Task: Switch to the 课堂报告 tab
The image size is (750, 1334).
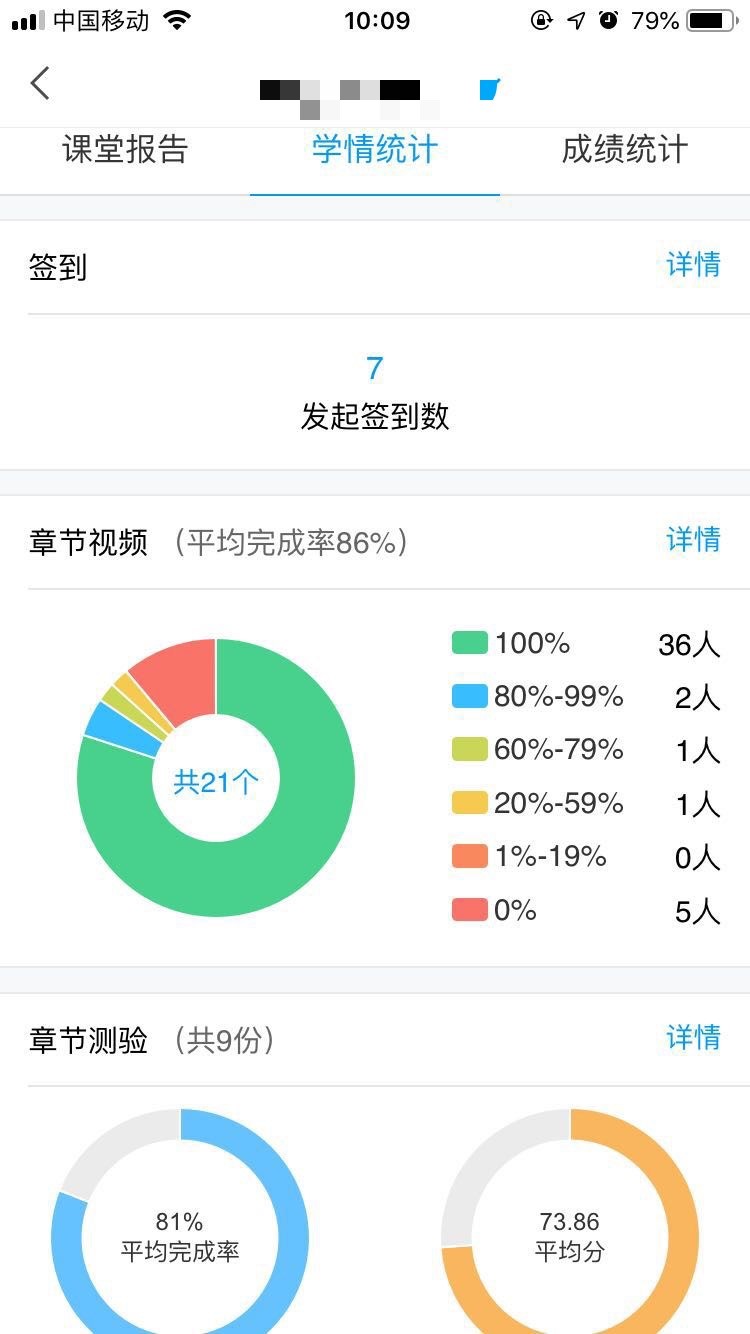Action: pyautogui.click(x=125, y=150)
